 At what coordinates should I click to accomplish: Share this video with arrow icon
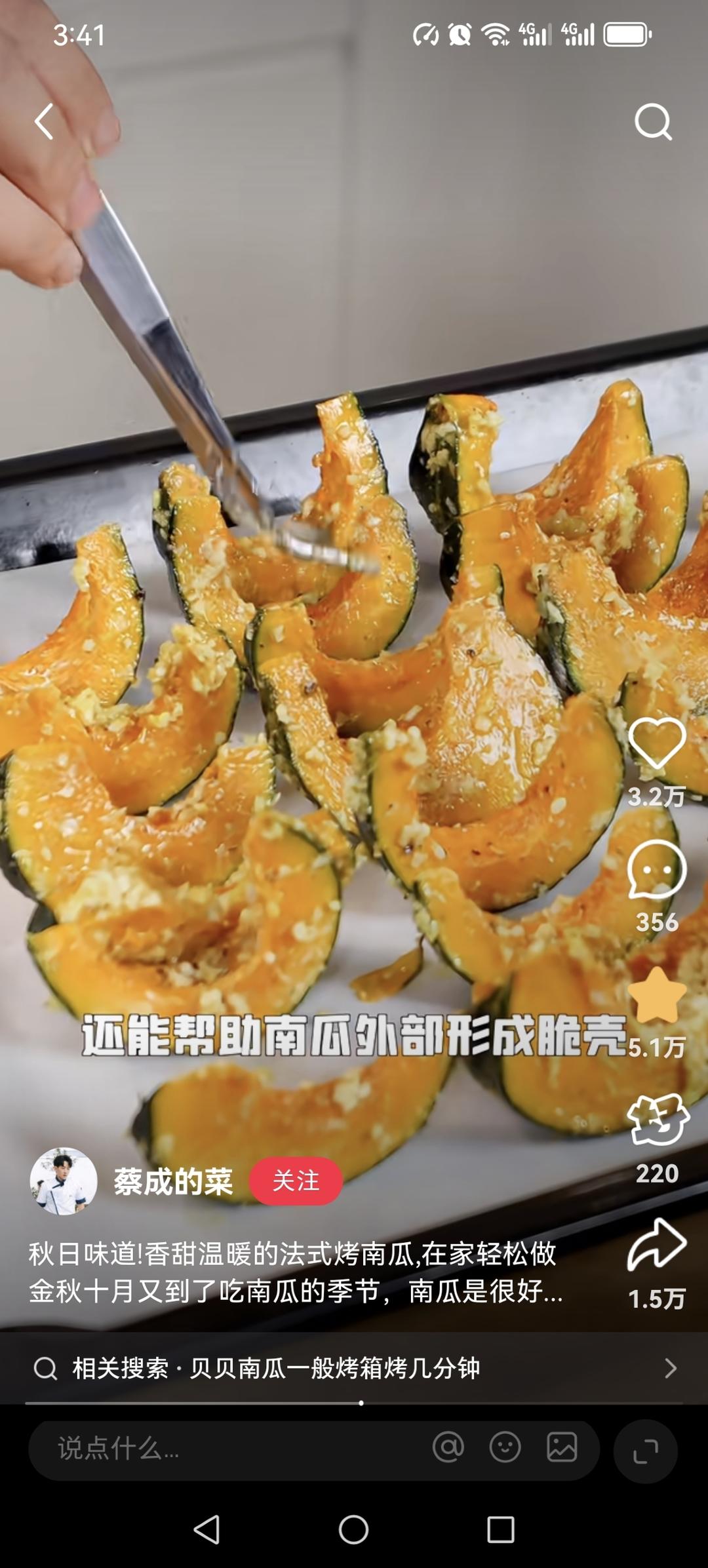click(656, 1245)
